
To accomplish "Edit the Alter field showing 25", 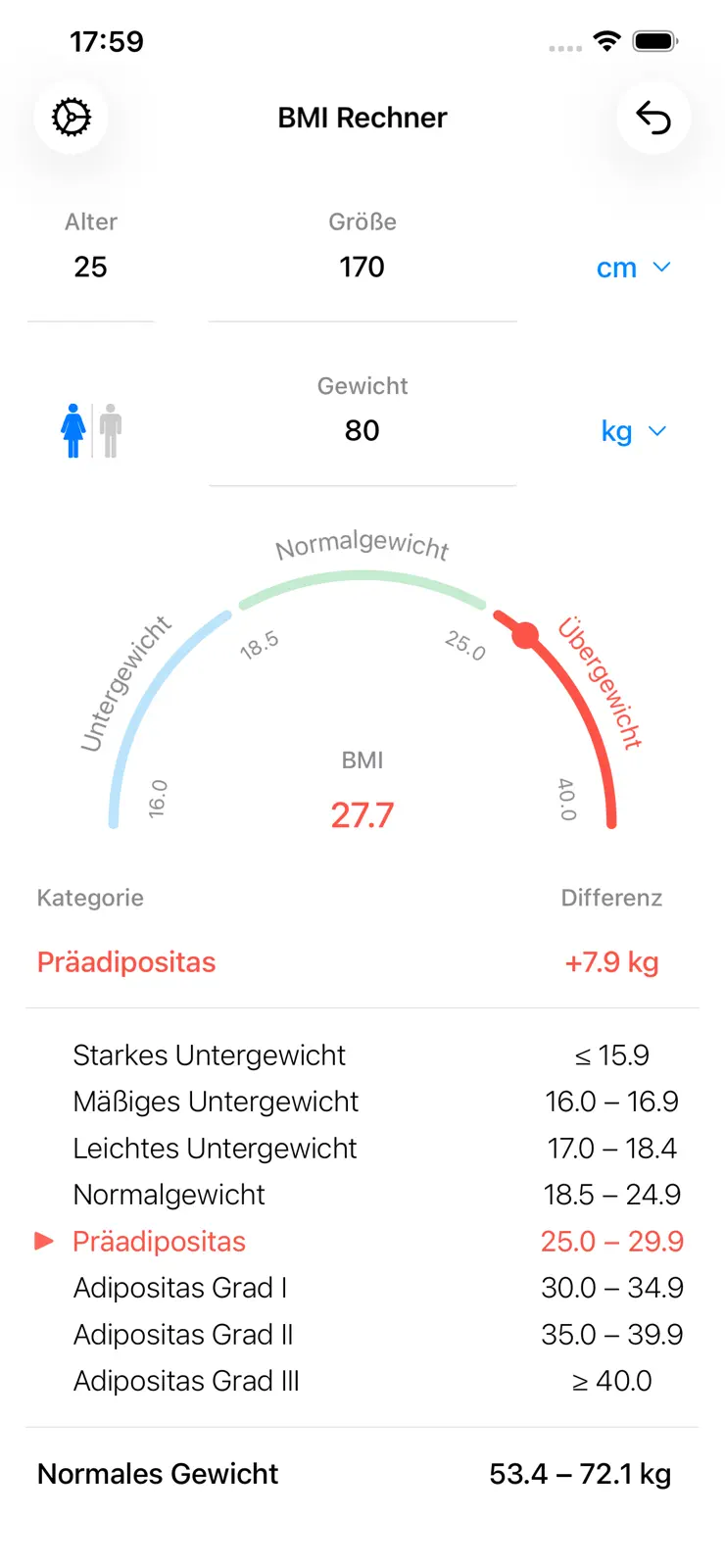I will point(90,267).
